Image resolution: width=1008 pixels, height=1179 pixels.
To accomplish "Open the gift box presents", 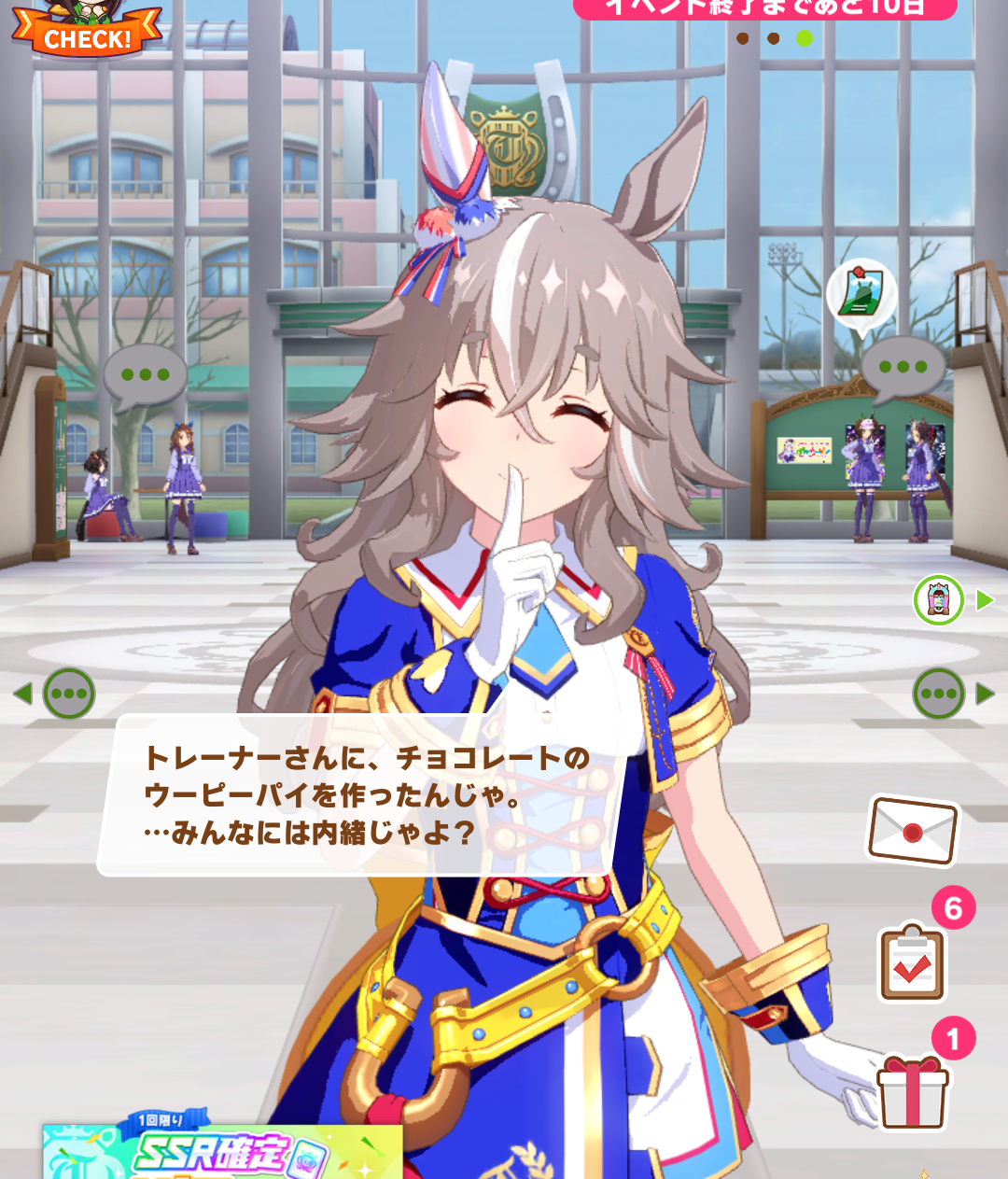I will click(x=912, y=1090).
